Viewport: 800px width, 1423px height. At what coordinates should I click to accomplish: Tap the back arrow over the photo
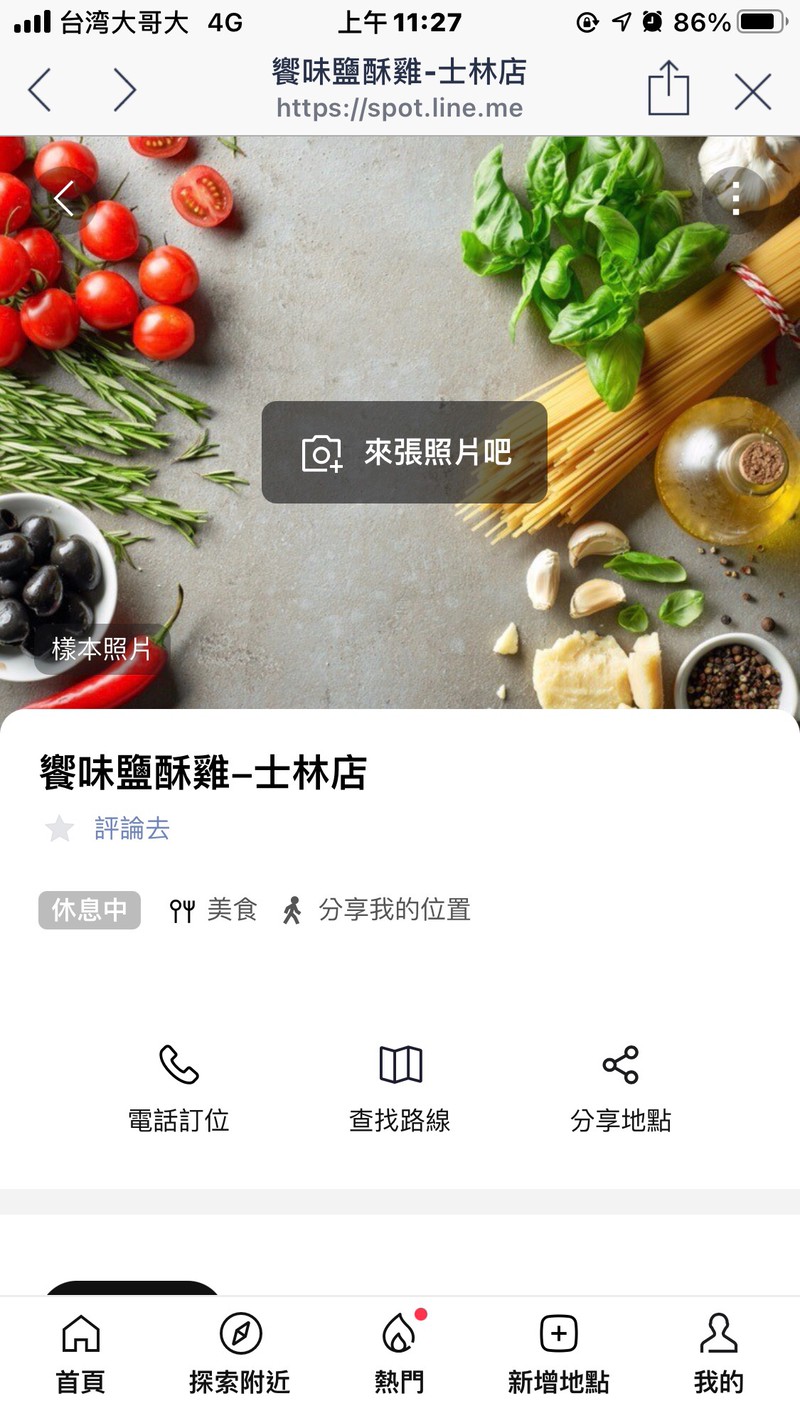click(64, 198)
